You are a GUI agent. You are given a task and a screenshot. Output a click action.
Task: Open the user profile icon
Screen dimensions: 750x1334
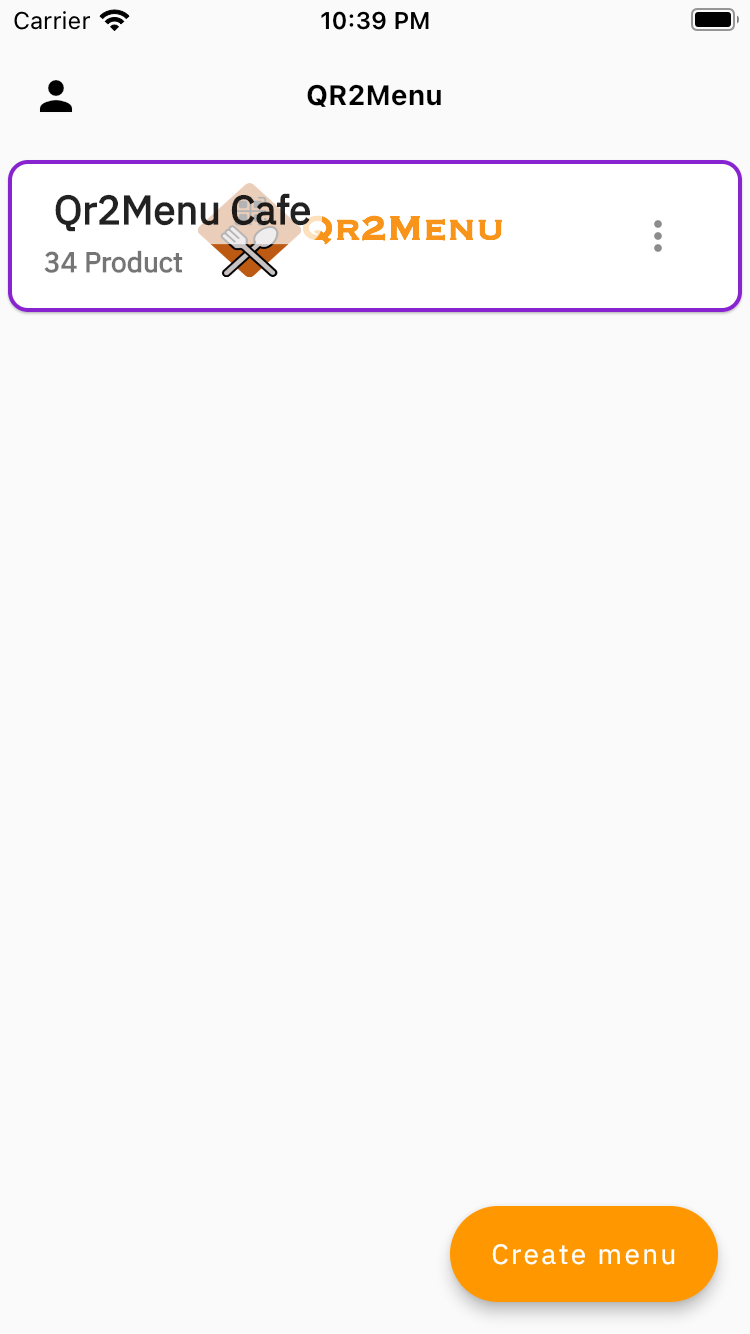56,96
